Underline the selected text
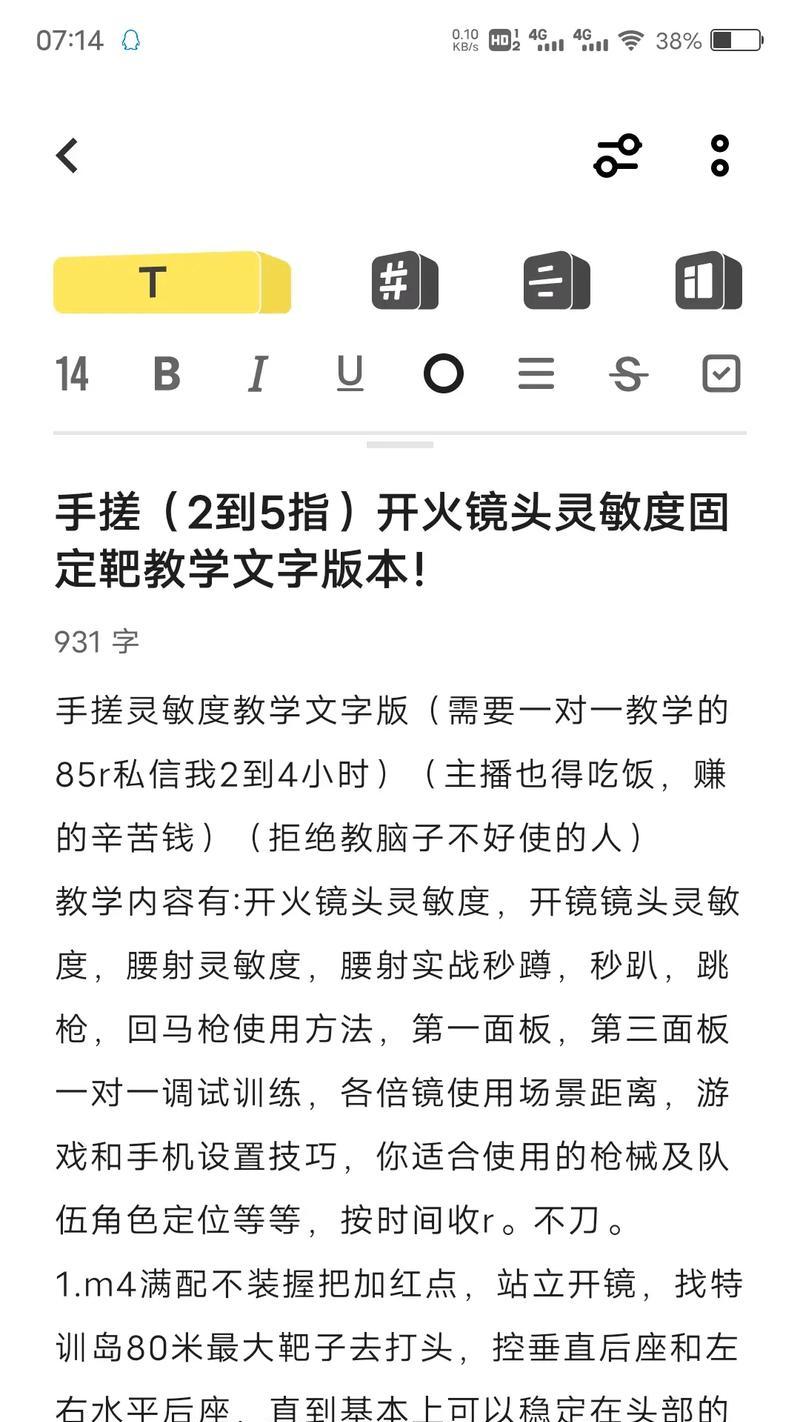This screenshot has width=800, height=1422. tap(350, 374)
